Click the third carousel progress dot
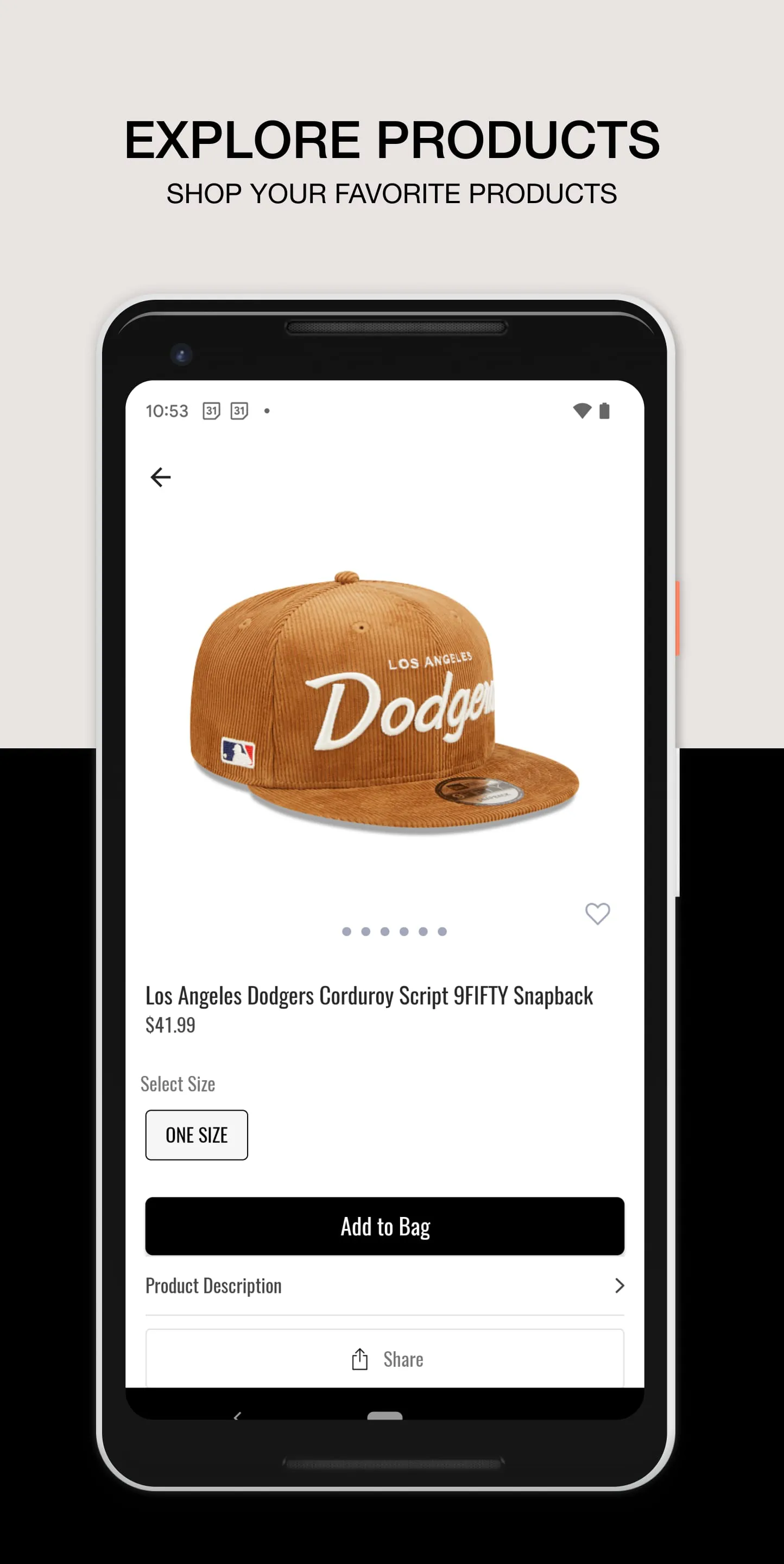The height and width of the screenshot is (1564, 784). (x=385, y=931)
